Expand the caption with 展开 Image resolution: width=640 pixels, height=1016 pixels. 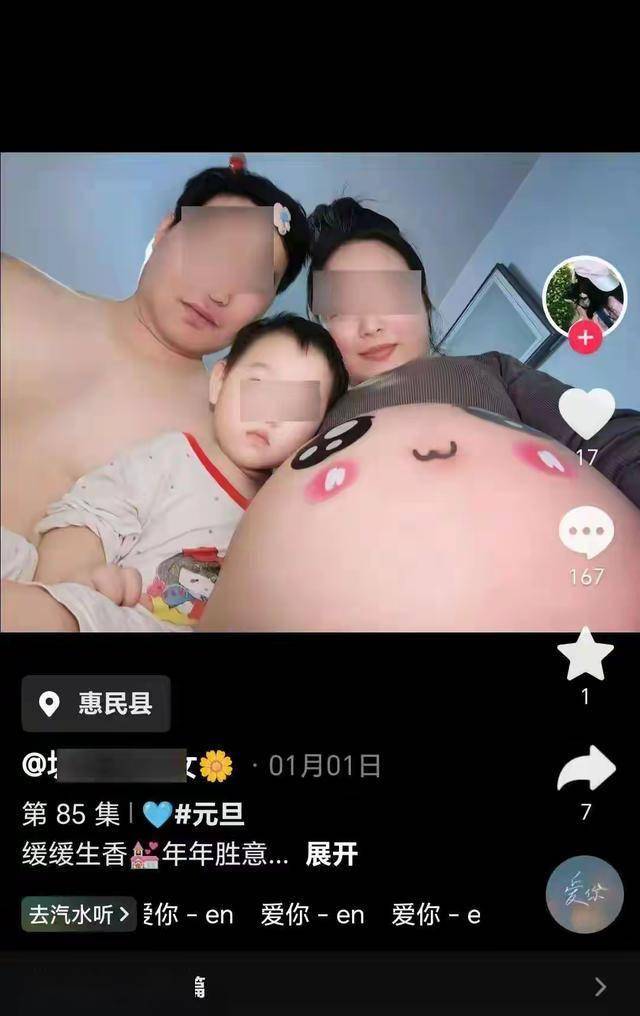(x=331, y=854)
